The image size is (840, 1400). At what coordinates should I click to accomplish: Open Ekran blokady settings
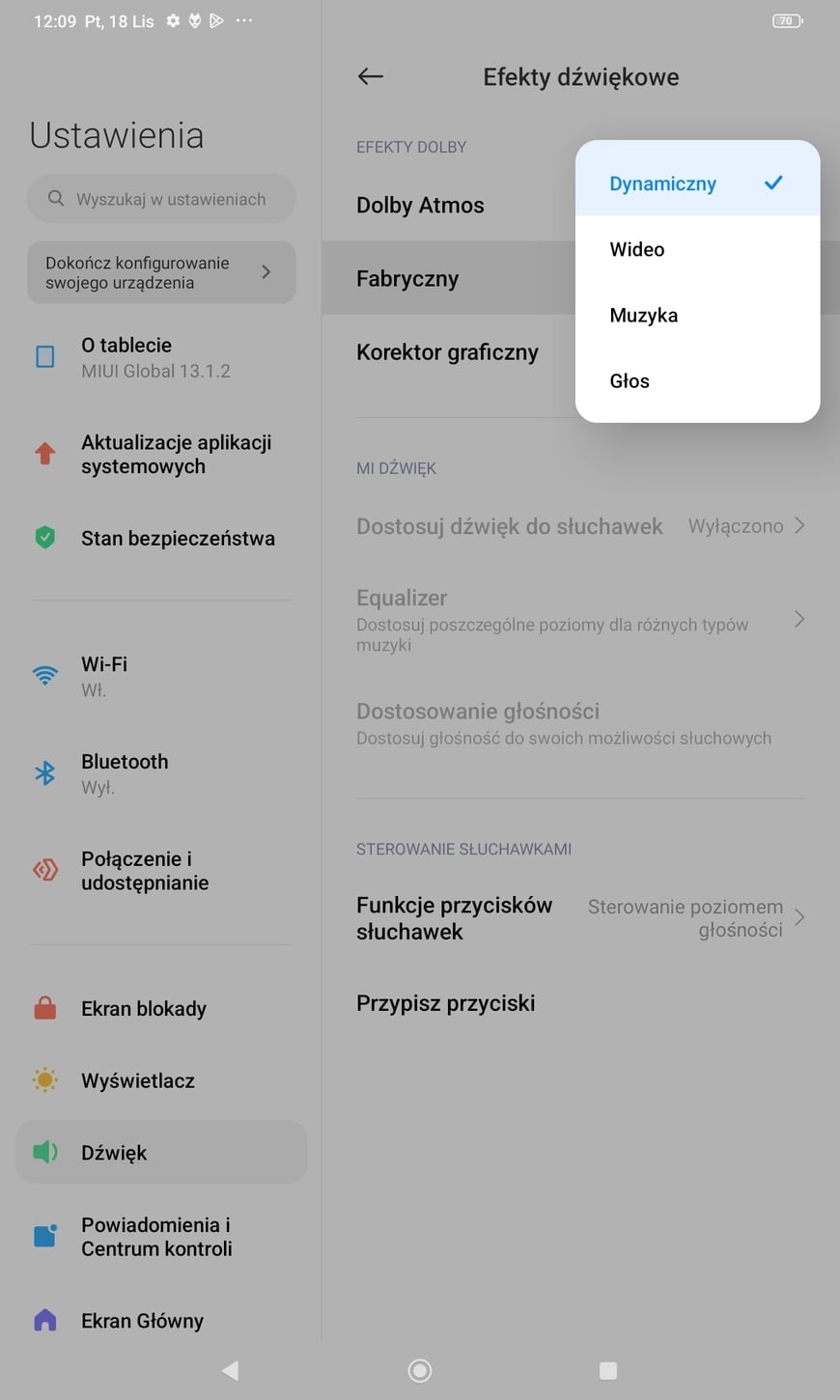(161, 1008)
